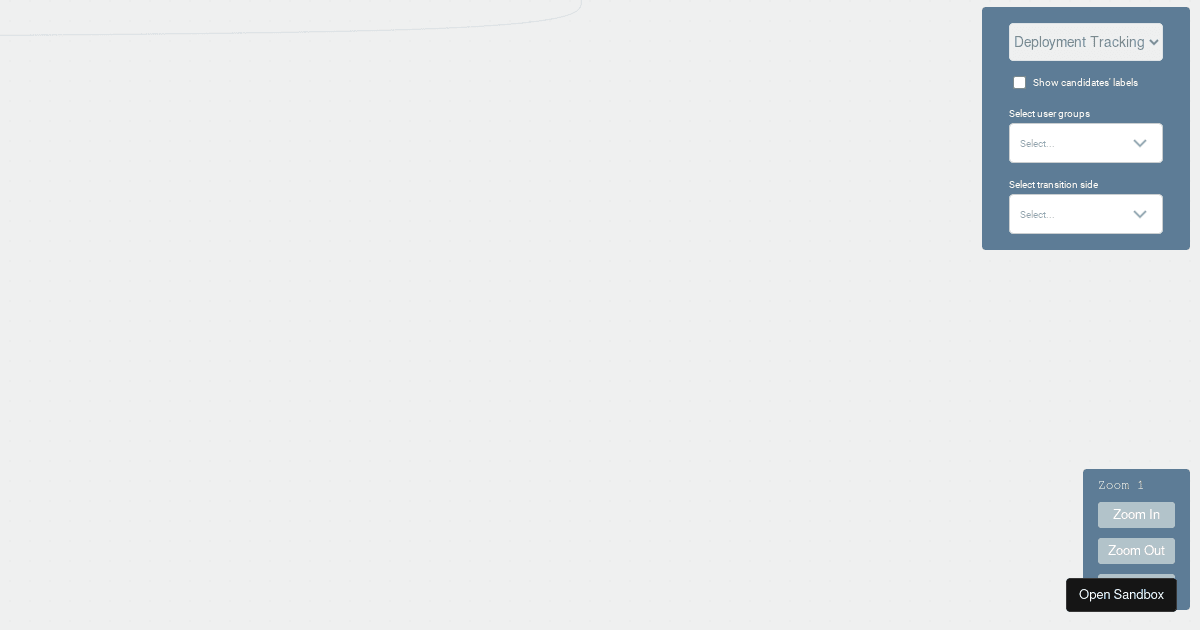The height and width of the screenshot is (630, 1200).
Task: Click the Open Sandbox button
Action: (x=1121, y=595)
